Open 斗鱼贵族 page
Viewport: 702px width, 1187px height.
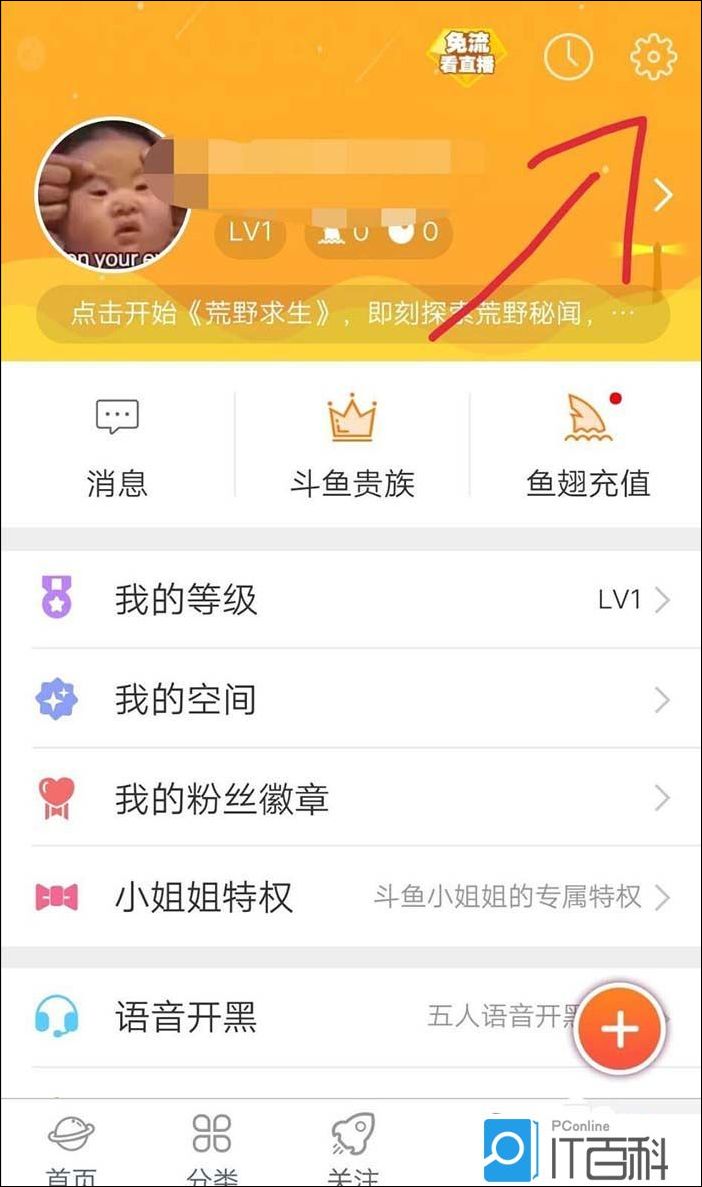[x=352, y=447]
